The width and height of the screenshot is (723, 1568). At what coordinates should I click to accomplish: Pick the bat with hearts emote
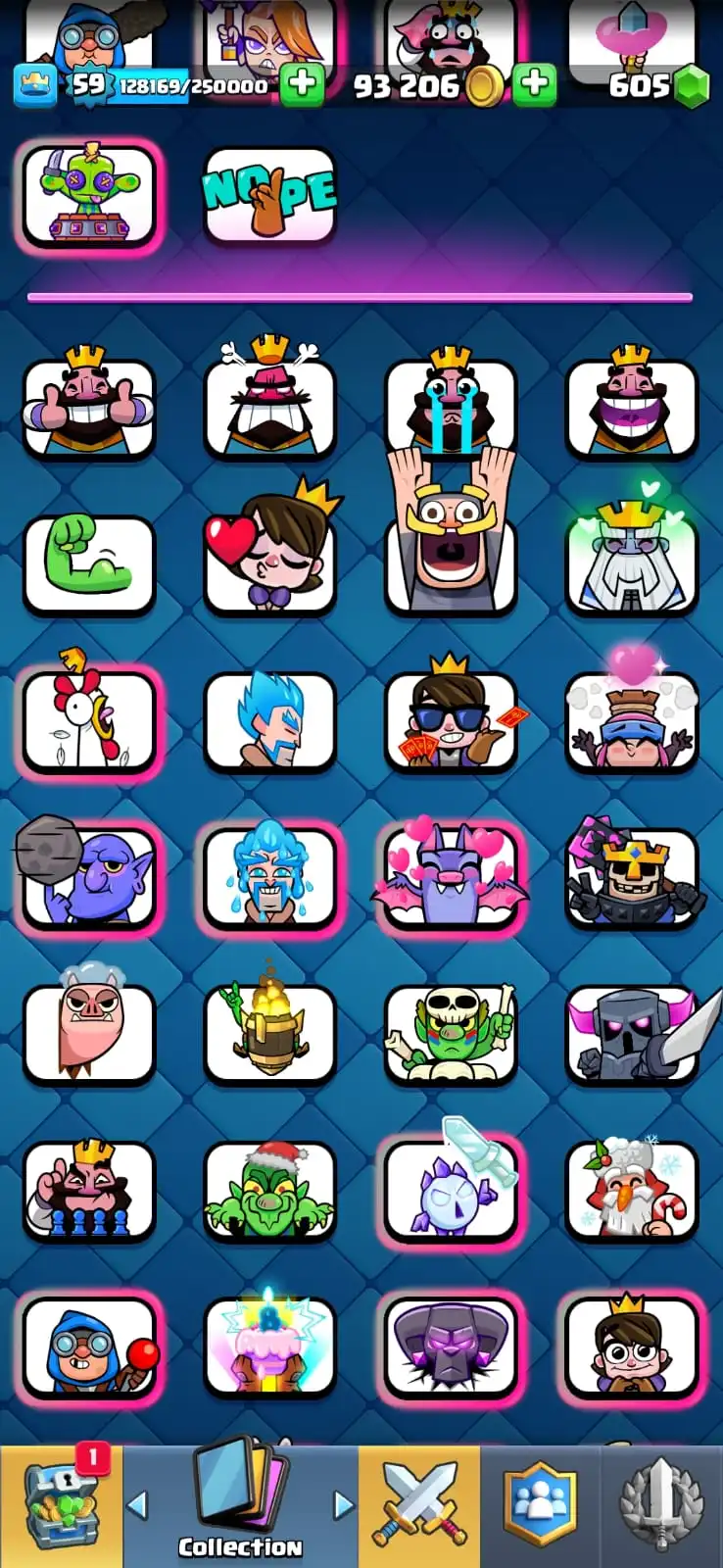click(451, 875)
